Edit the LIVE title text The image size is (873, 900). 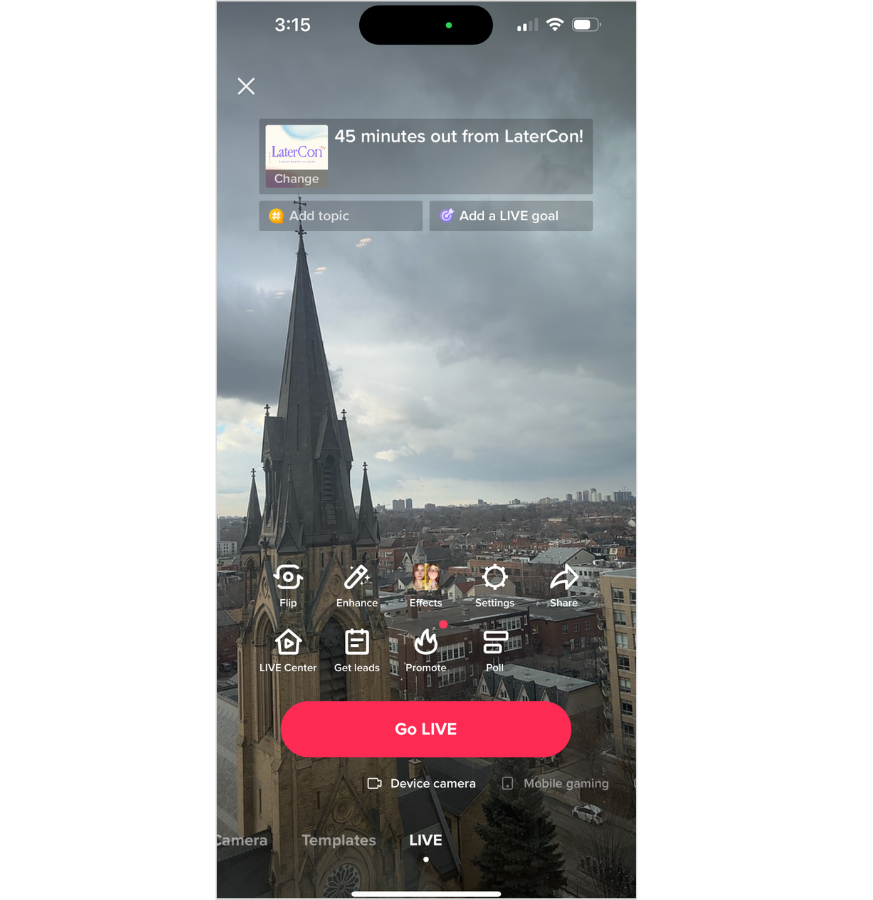coord(459,137)
